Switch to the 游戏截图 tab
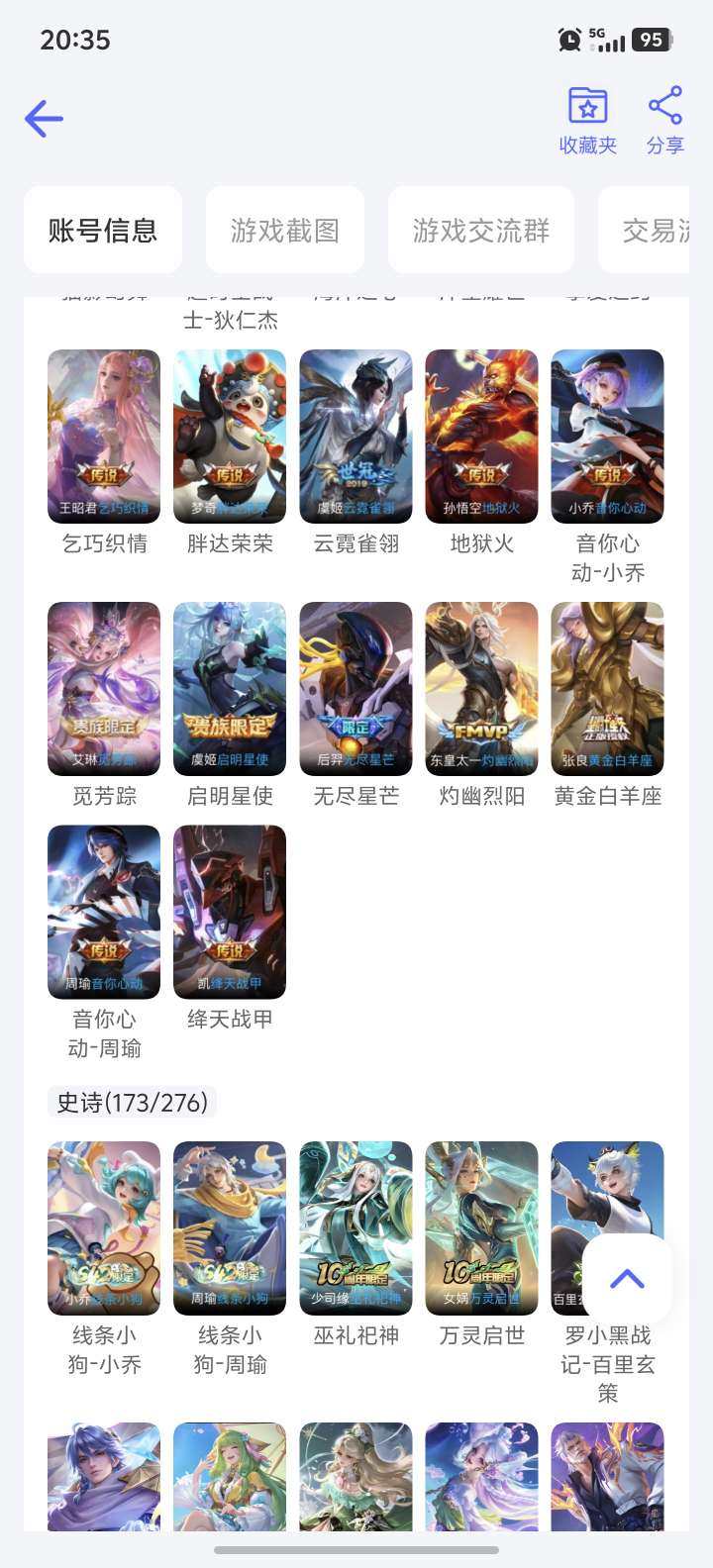This screenshot has height=1568, width=713. coord(284,229)
